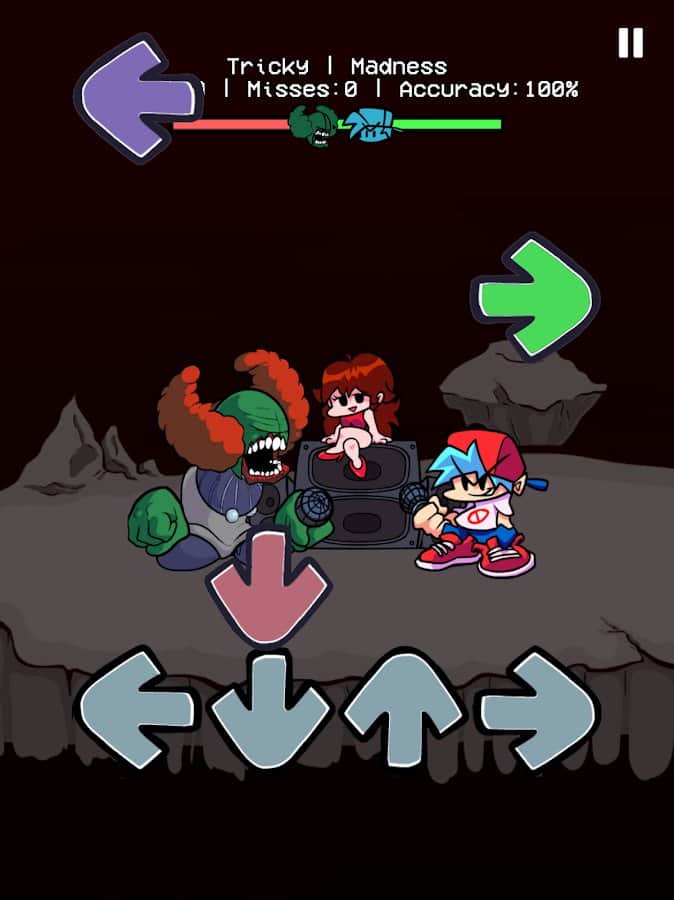Image resolution: width=674 pixels, height=900 pixels.
Task: Hit the gray up arrow button
Action: point(403,709)
